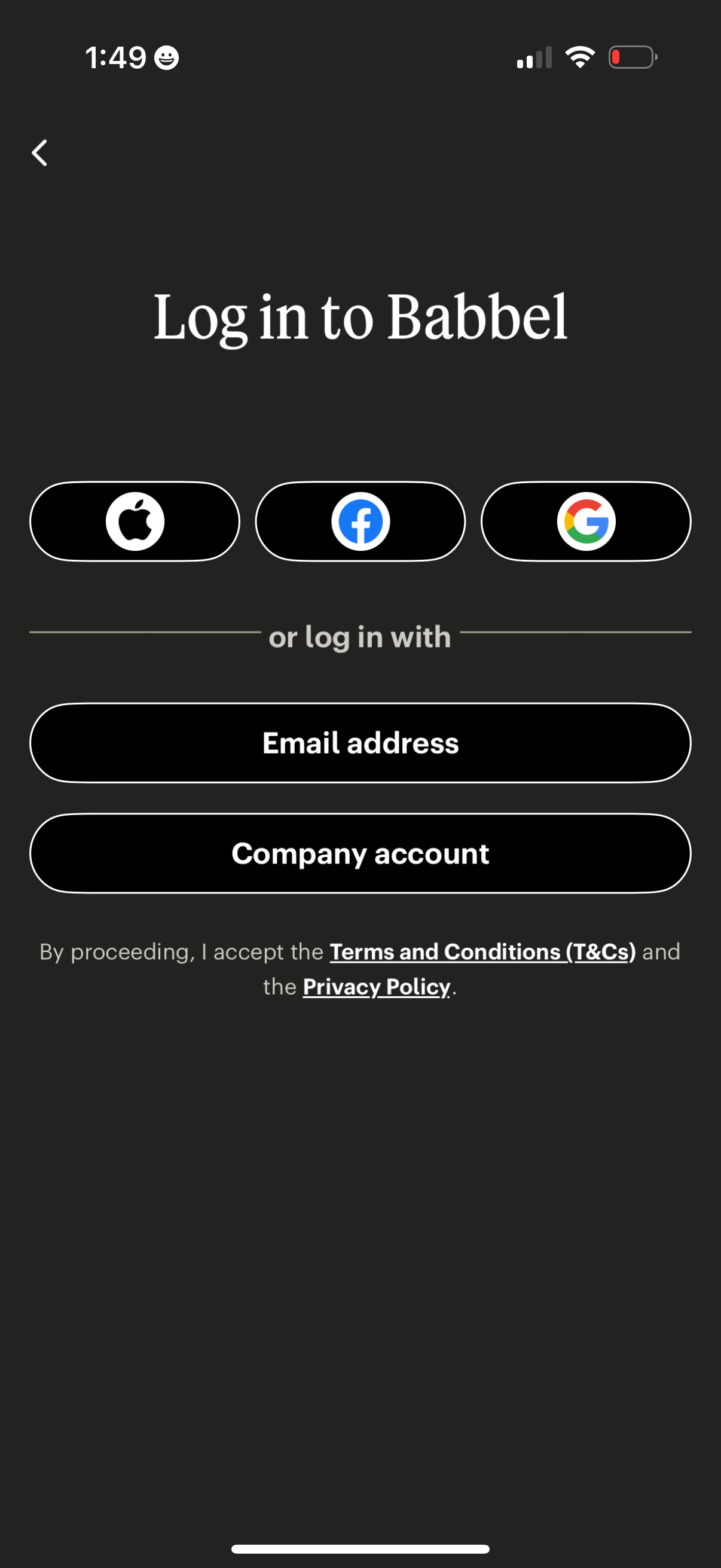Screen dimensions: 721x1568
Task: Click the home indicator bar at bottom
Action: pyautogui.click(x=360, y=1548)
